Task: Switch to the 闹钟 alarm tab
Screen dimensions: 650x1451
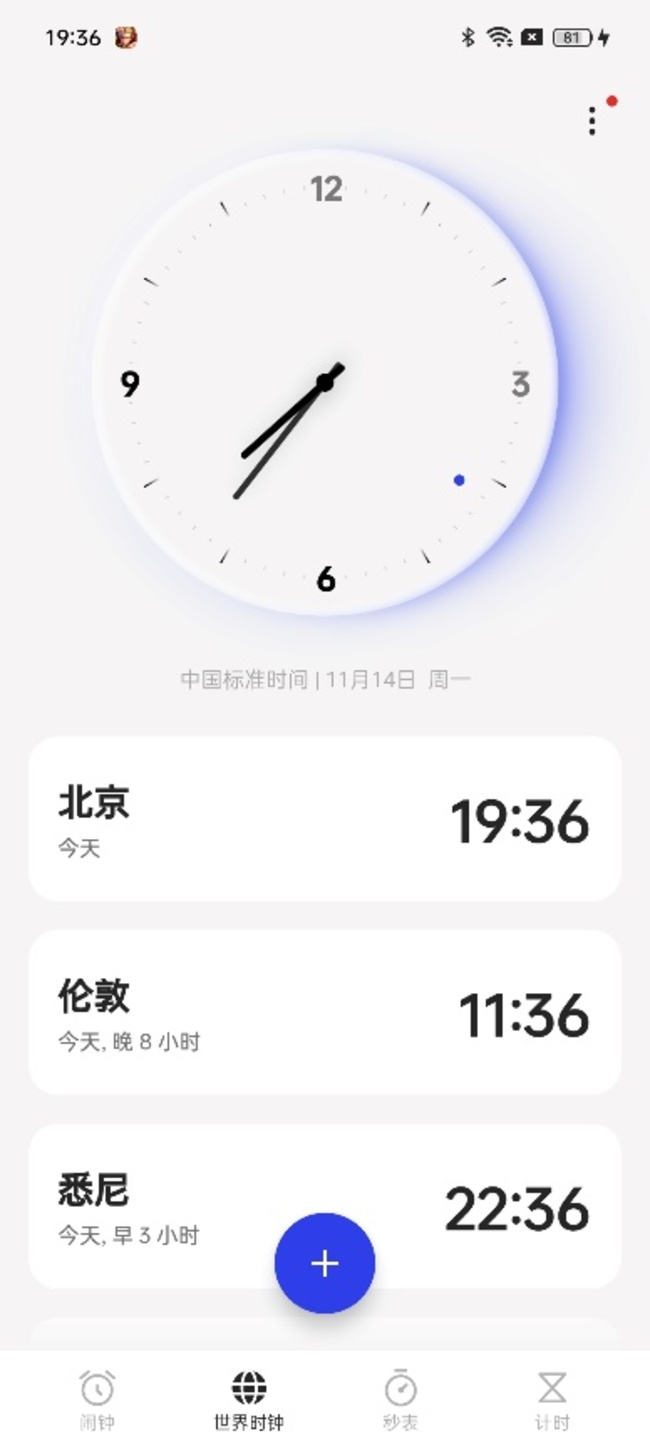Action: pyautogui.click(x=97, y=1400)
